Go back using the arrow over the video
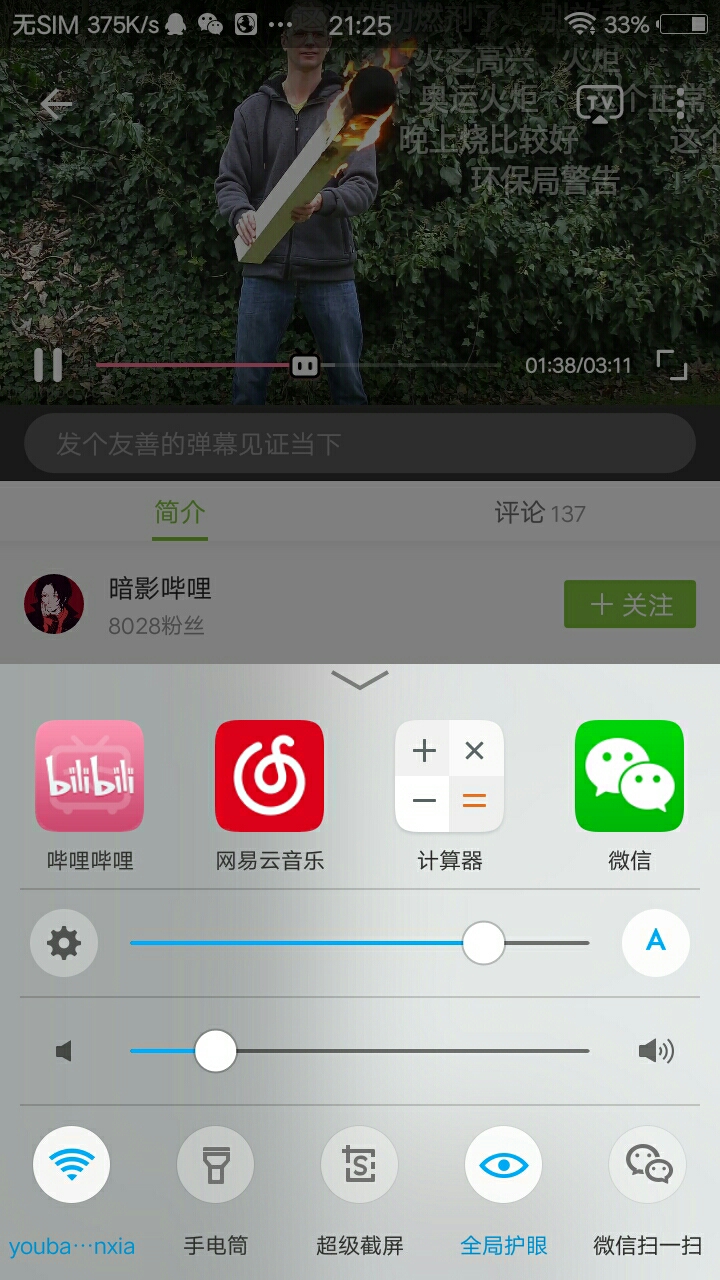Image resolution: width=720 pixels, height=1280 pixels. point(56,104)
